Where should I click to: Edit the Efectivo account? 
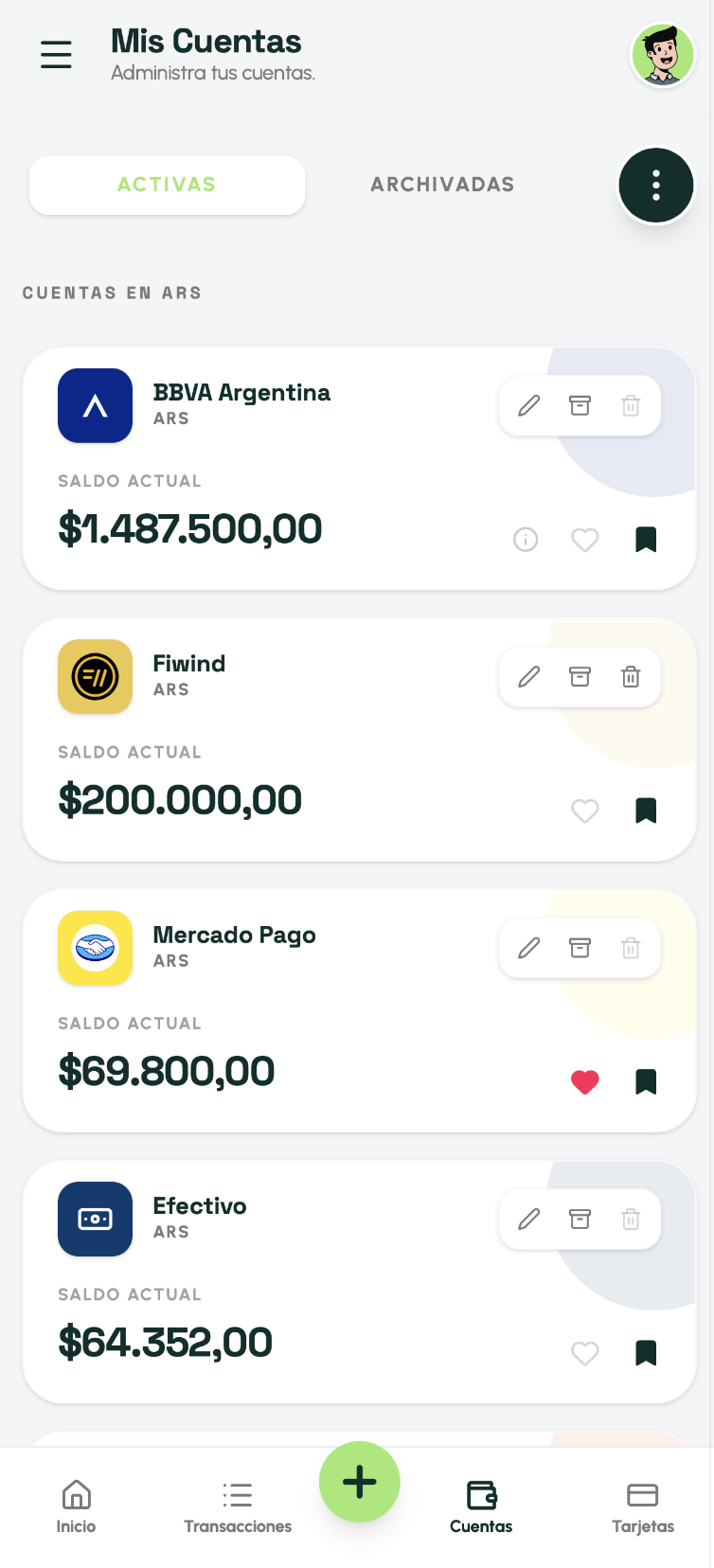(529, 1219)
